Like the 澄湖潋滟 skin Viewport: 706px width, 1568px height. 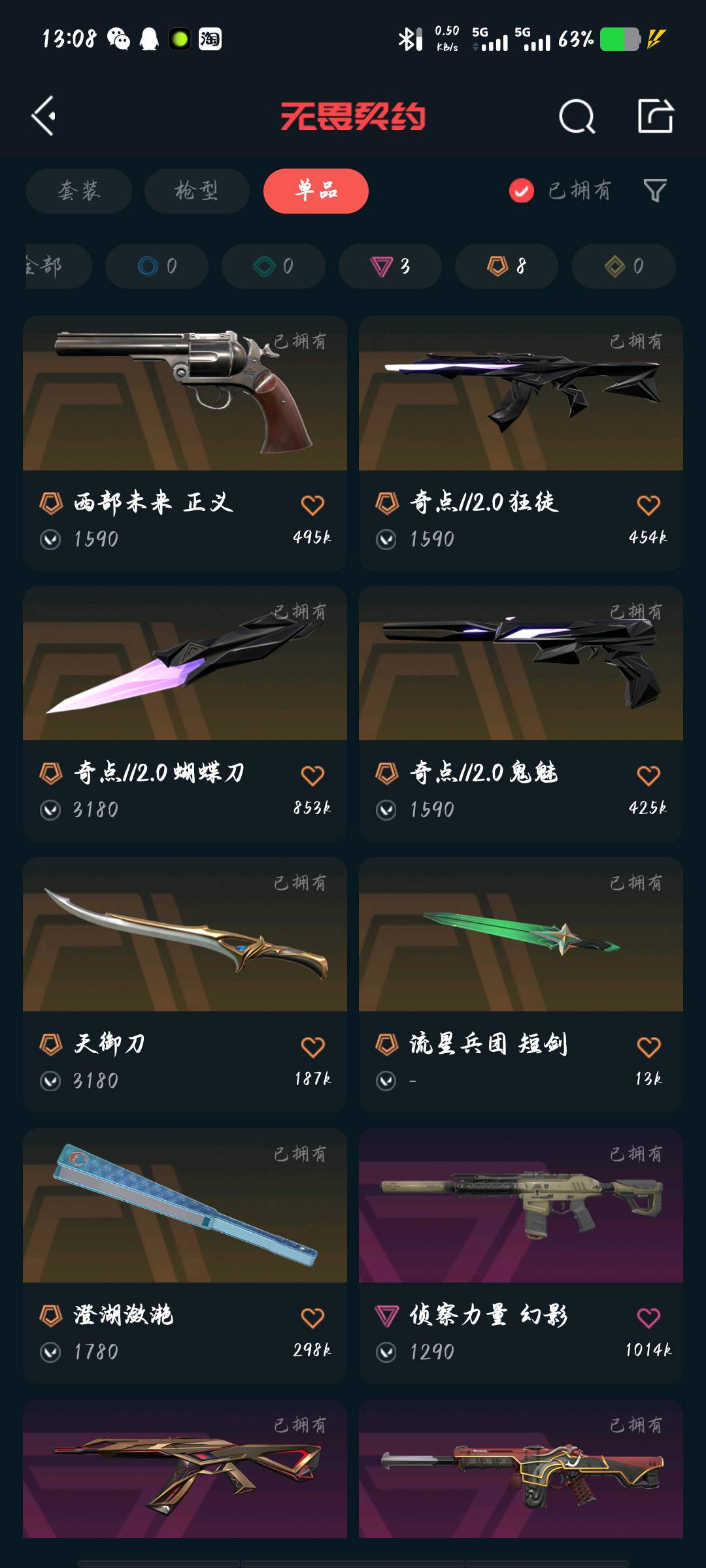(312, 1318)
